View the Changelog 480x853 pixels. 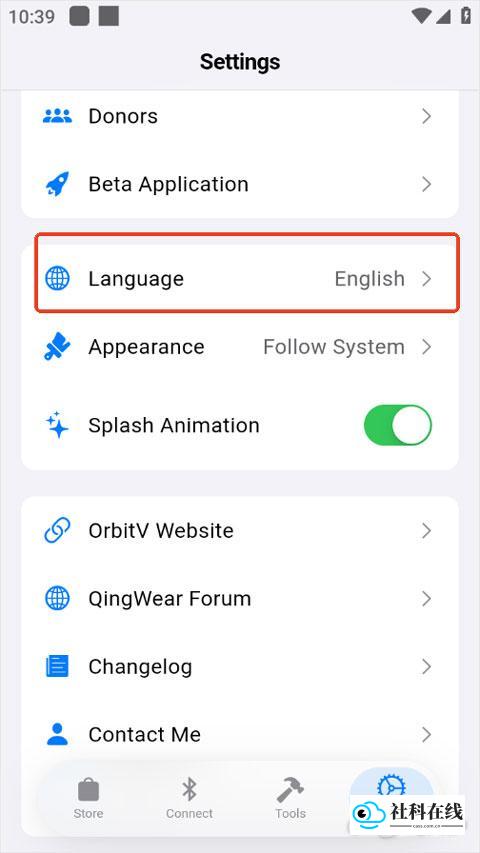pyautogui.click(x=239, y=666)
